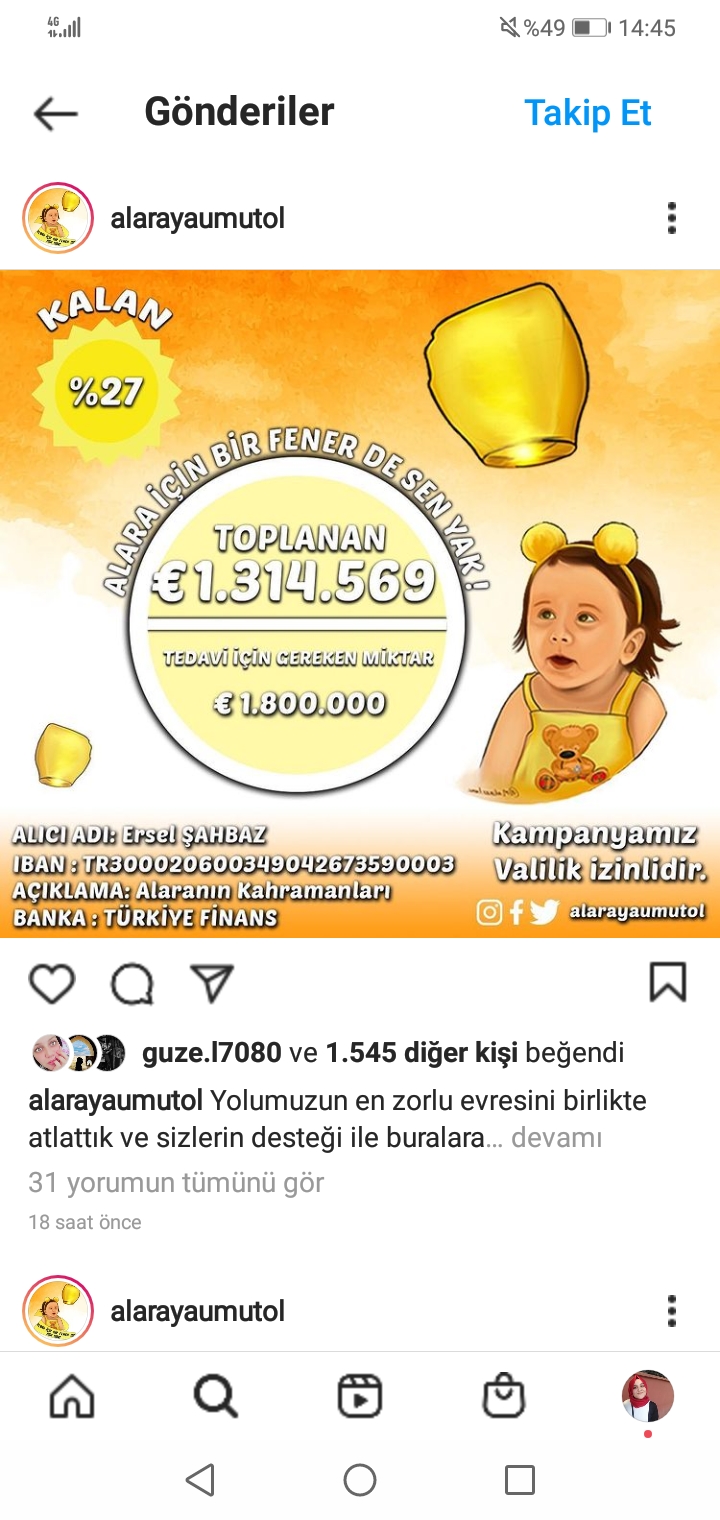Like the Alara campaign post
This screenshot has height=1520, width=720.
[x=52, y=983]
